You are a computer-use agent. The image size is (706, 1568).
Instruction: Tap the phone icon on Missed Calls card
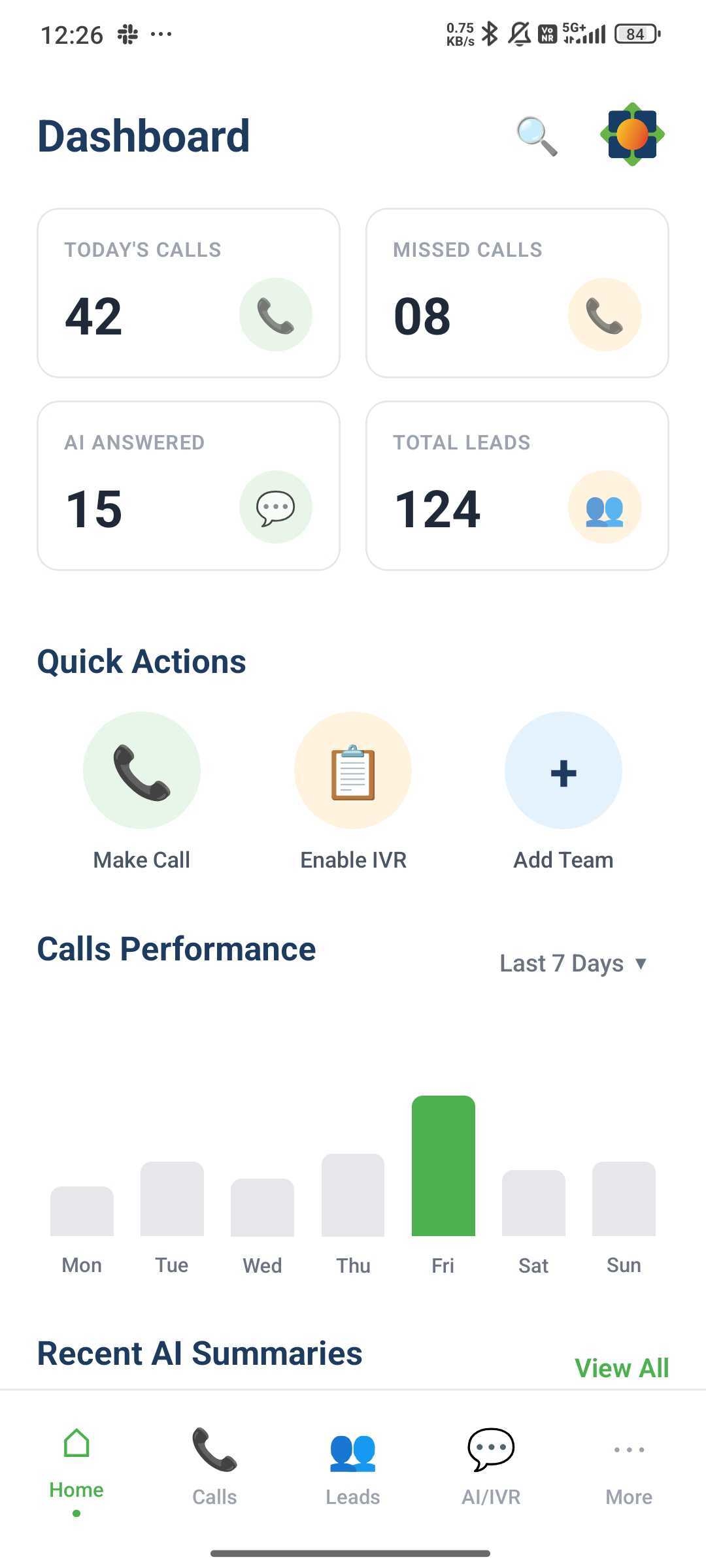(605, 315)
